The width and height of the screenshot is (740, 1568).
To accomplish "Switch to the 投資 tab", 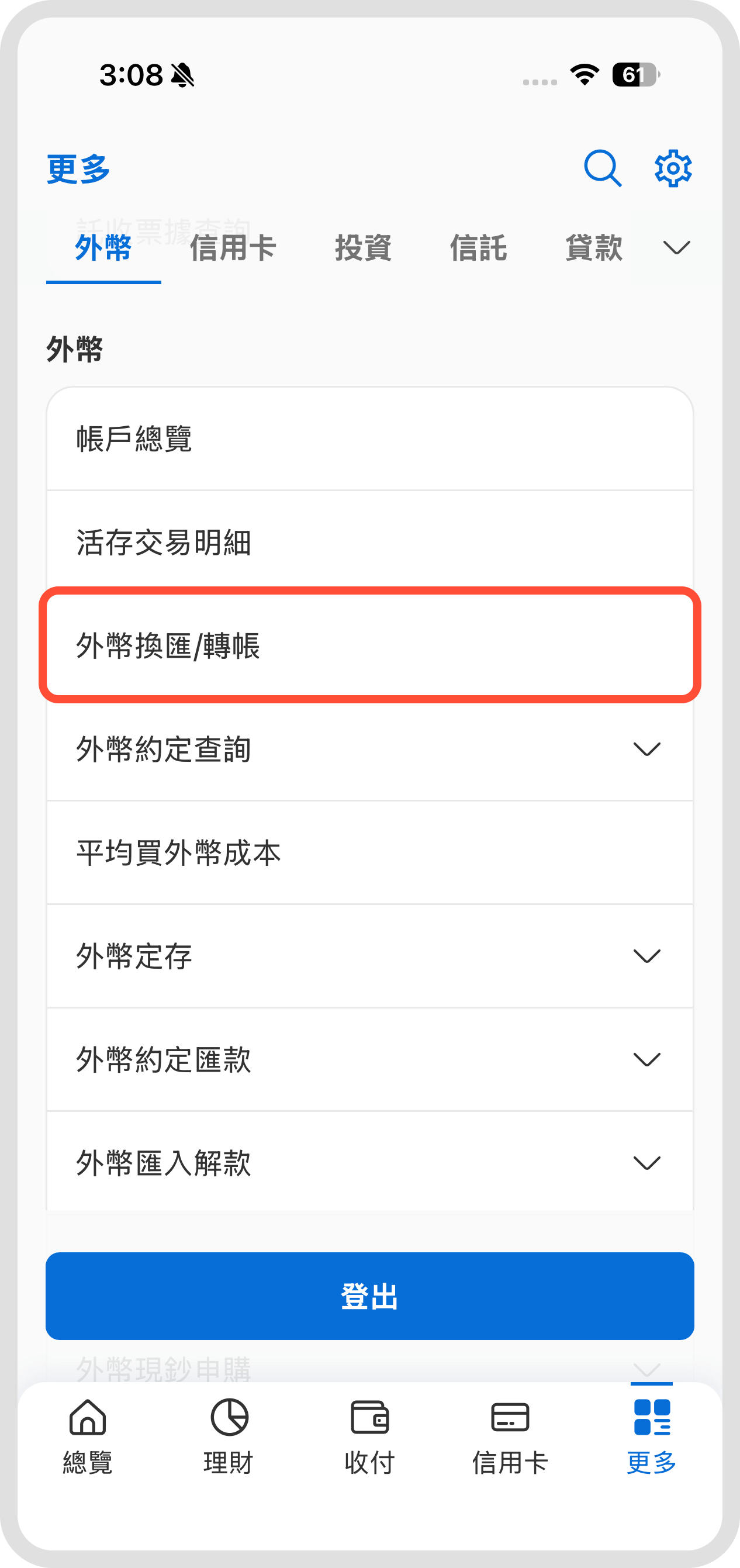I will click(x=363, y=248).
